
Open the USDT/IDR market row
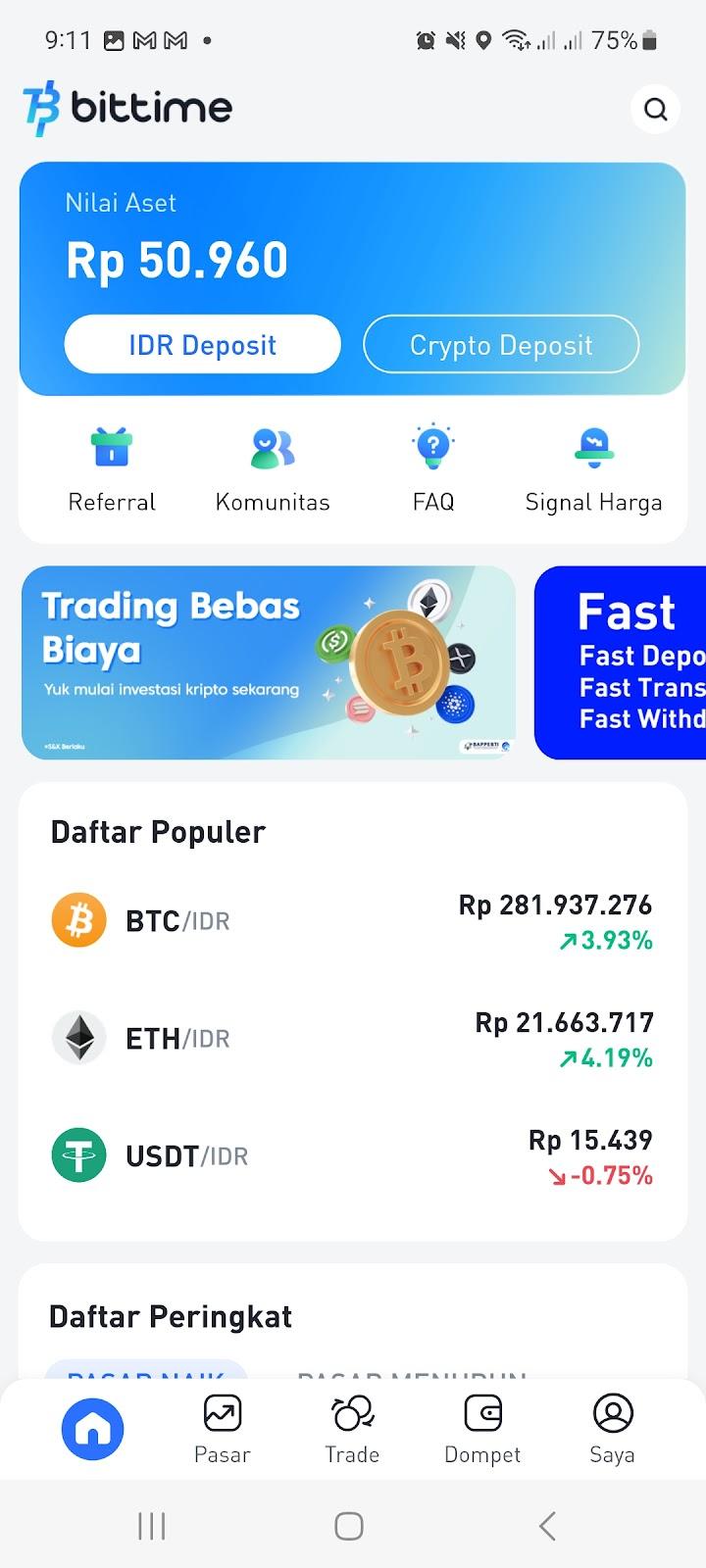353,1156
